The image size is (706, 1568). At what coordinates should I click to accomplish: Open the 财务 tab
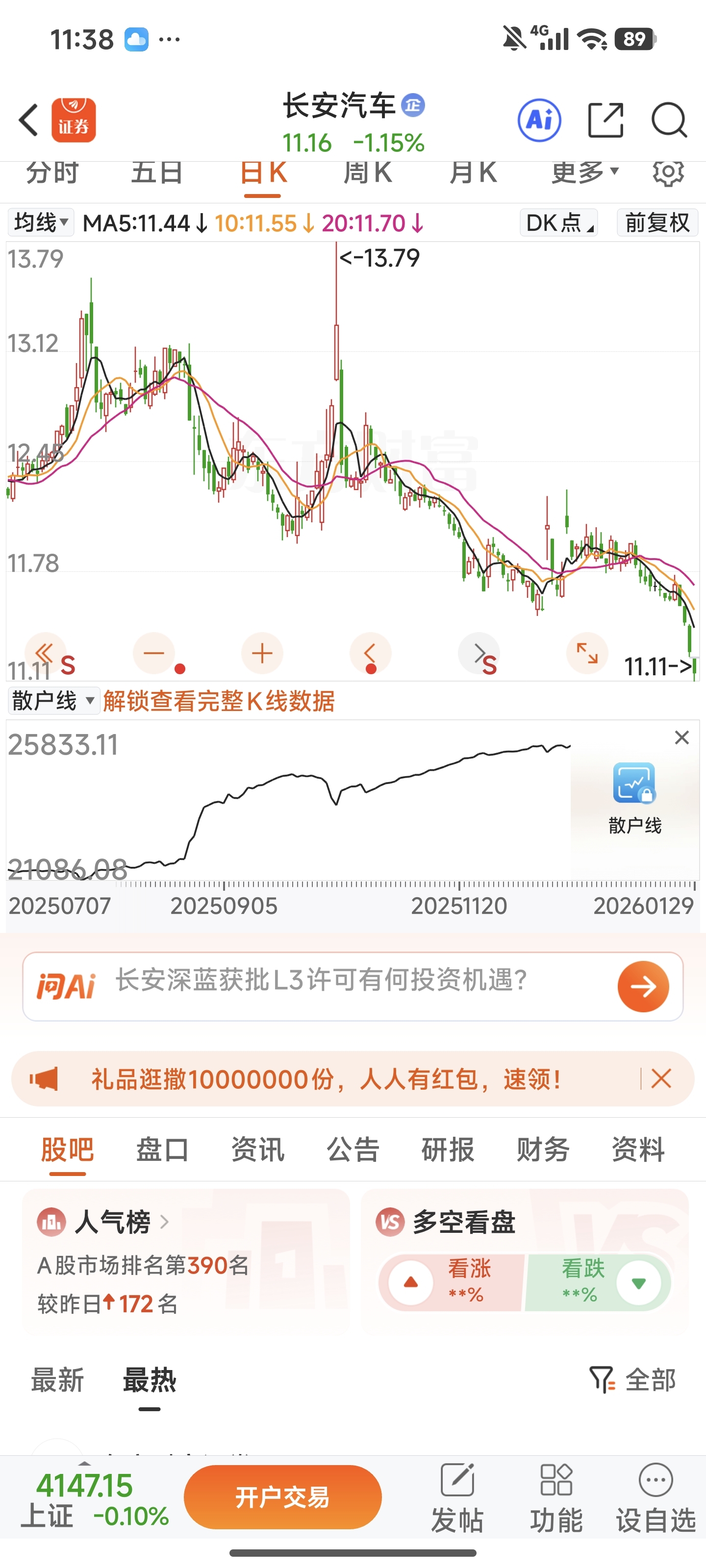[543, 1150]
